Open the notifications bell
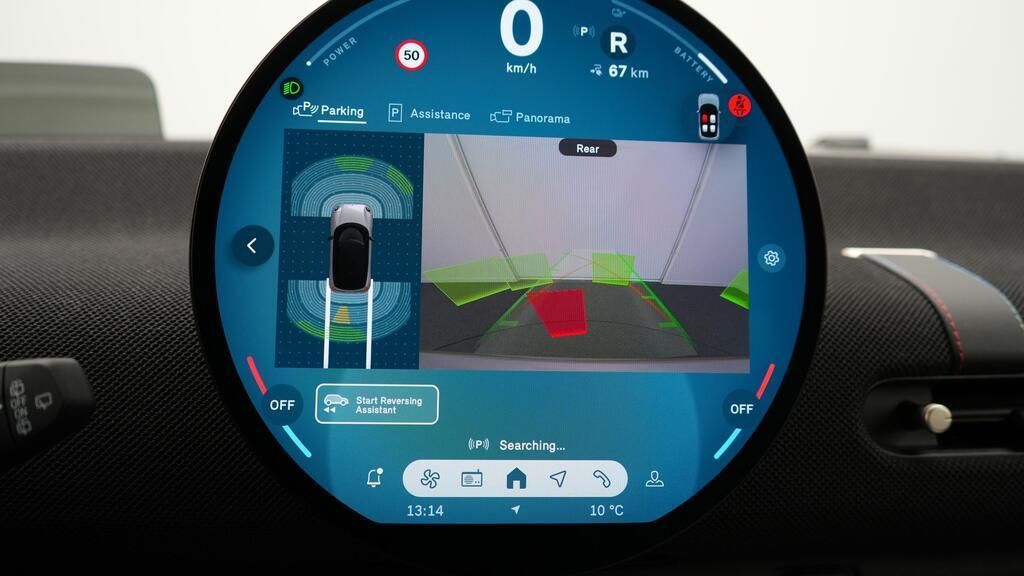Viewport: 1024px width, 576px height. pos(374,478)
